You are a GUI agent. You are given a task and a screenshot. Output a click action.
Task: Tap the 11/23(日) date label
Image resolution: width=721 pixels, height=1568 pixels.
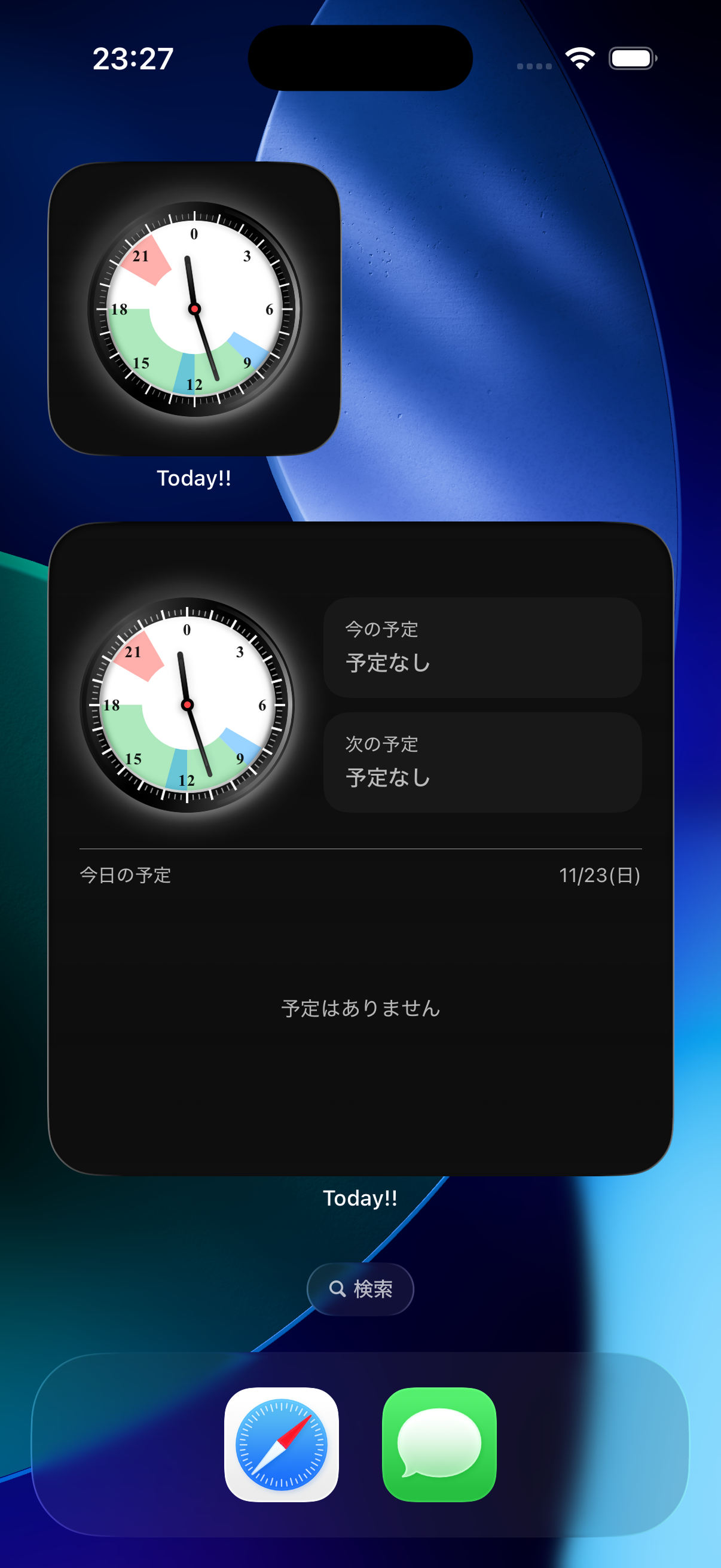pos(600,877)
